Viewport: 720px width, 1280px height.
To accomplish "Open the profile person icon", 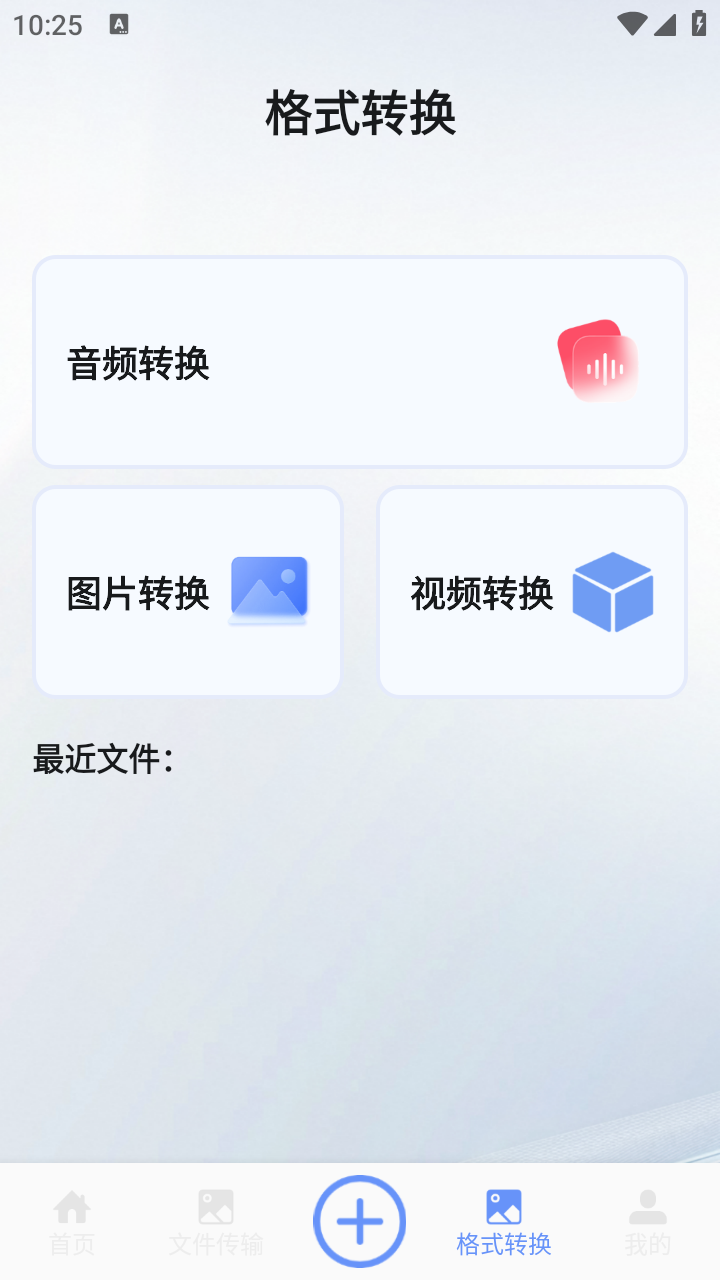I will pos(647,1206).
